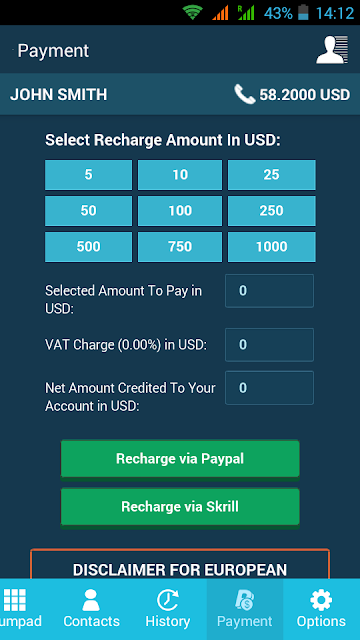The width and height of the screenshot is (360, 640).
Task: Tap Recharge via Paypal
Action: pos(180,459)
